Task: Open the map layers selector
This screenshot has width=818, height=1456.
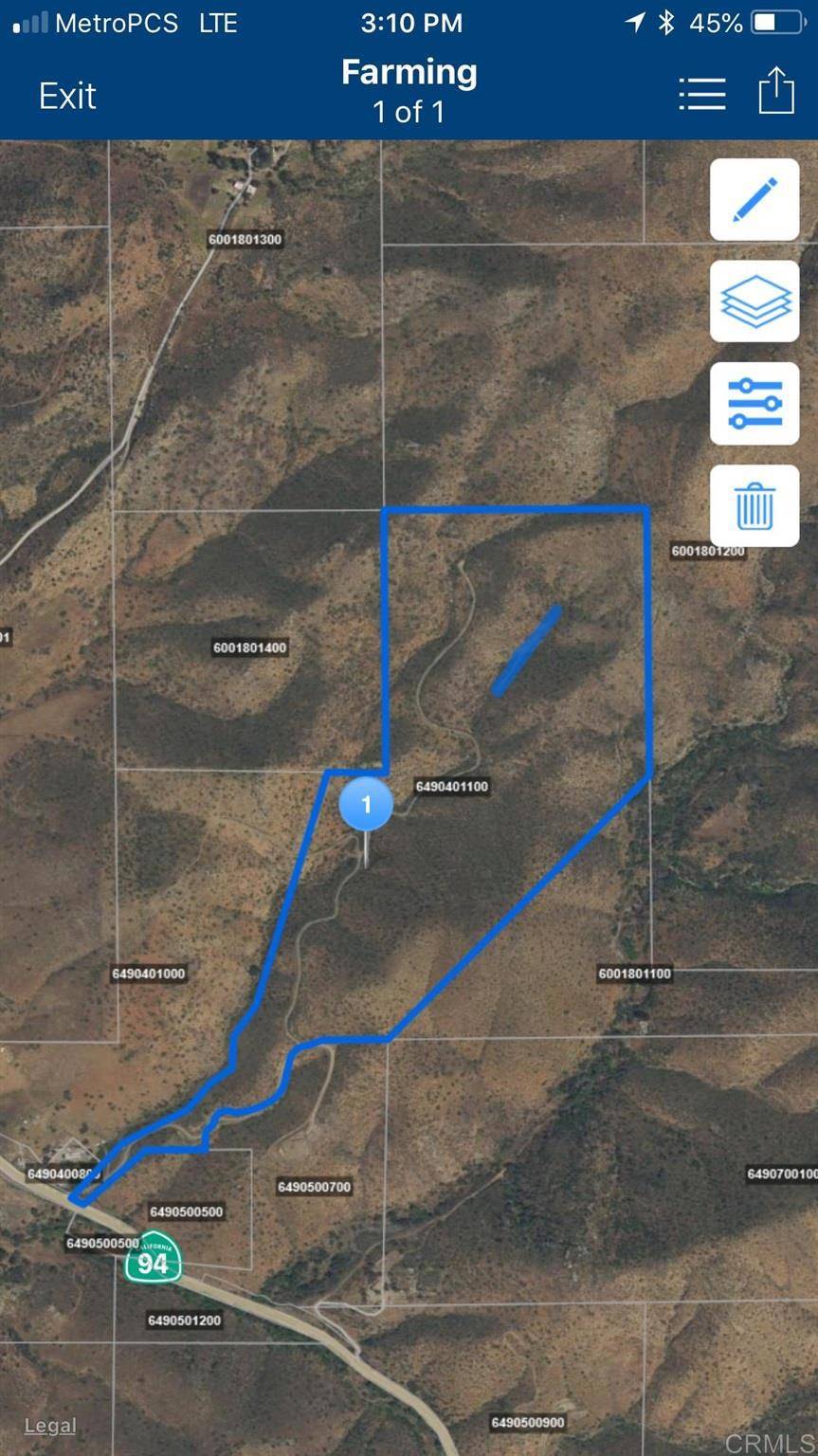Action: 754,302
